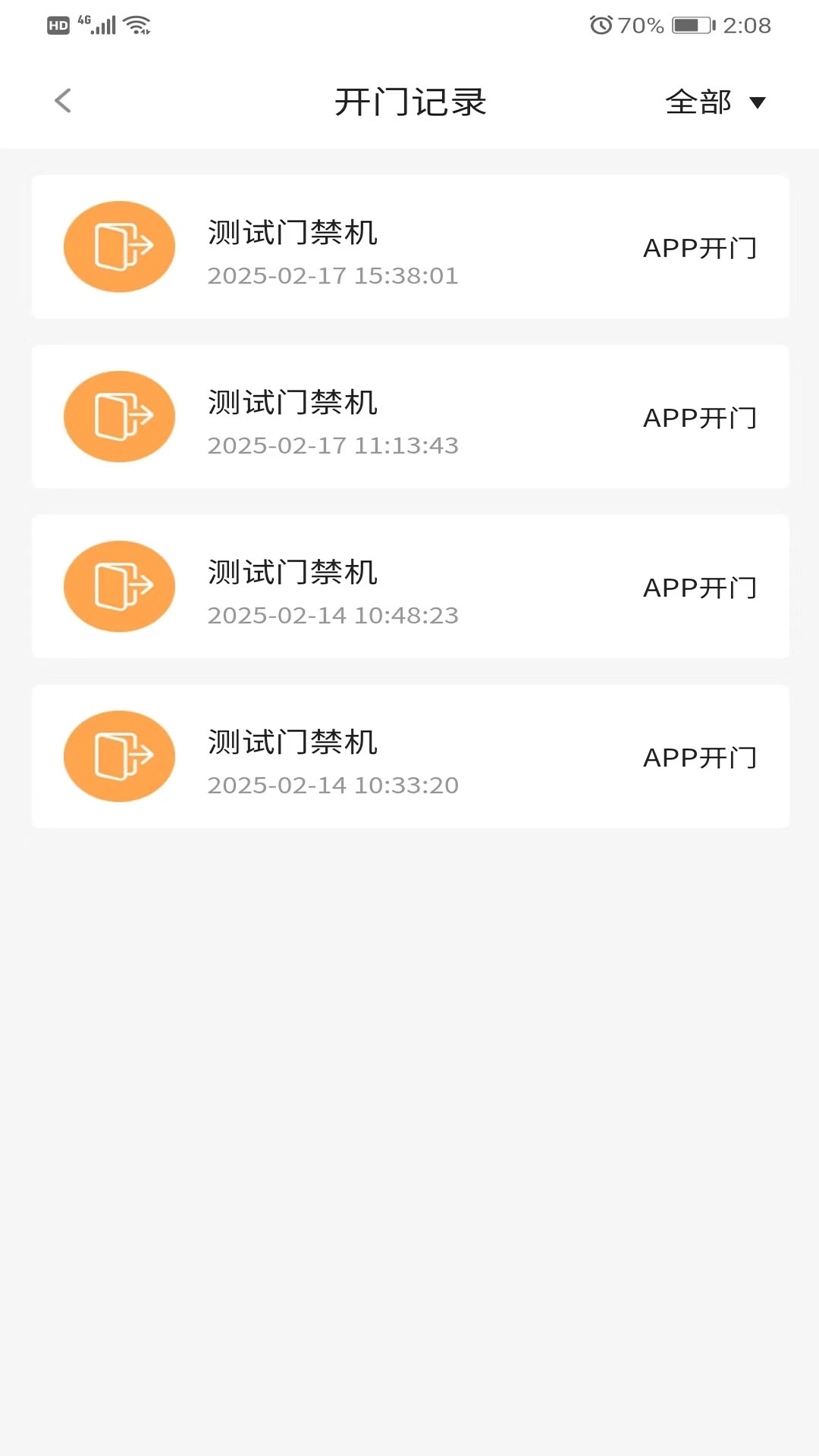Tap the alarm clock icon near the battery
Viewport: 819px width, 1456px height.
tap(601, 24)
